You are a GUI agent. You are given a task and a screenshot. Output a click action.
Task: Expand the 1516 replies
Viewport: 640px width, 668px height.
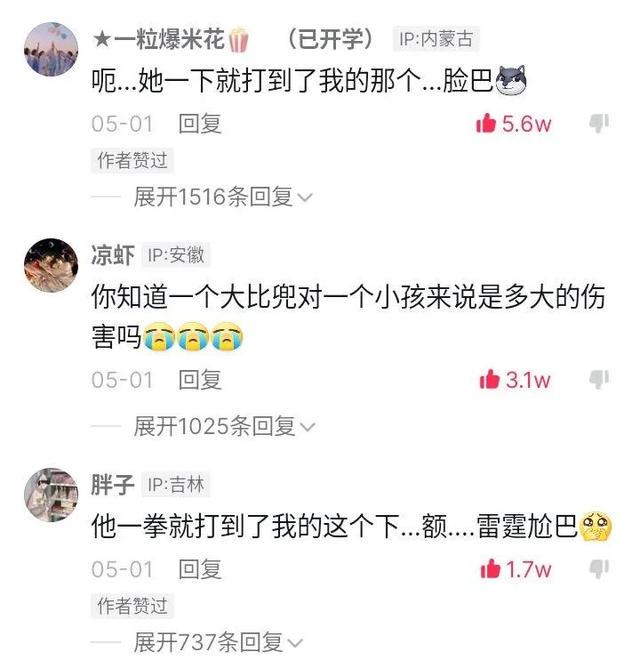point(222,197)
